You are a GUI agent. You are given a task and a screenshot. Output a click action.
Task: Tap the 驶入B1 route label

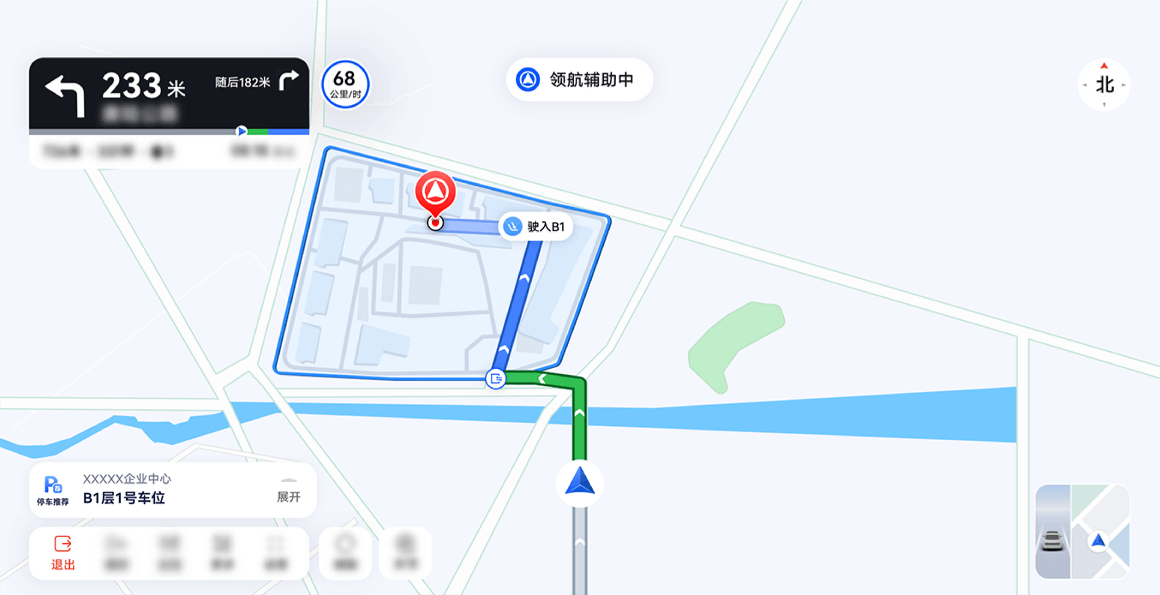coord(536,227)
